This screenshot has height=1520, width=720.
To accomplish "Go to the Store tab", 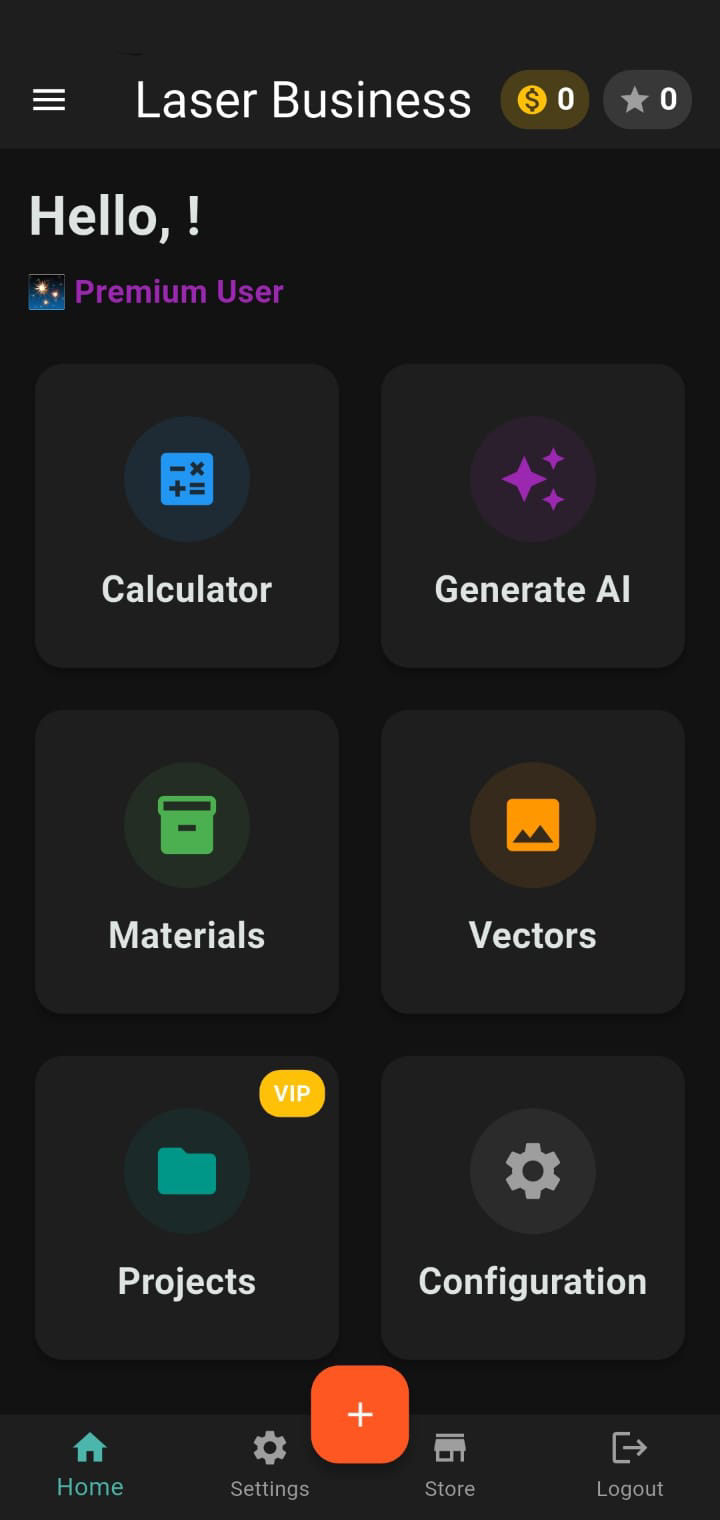I will click(450, 1466).
